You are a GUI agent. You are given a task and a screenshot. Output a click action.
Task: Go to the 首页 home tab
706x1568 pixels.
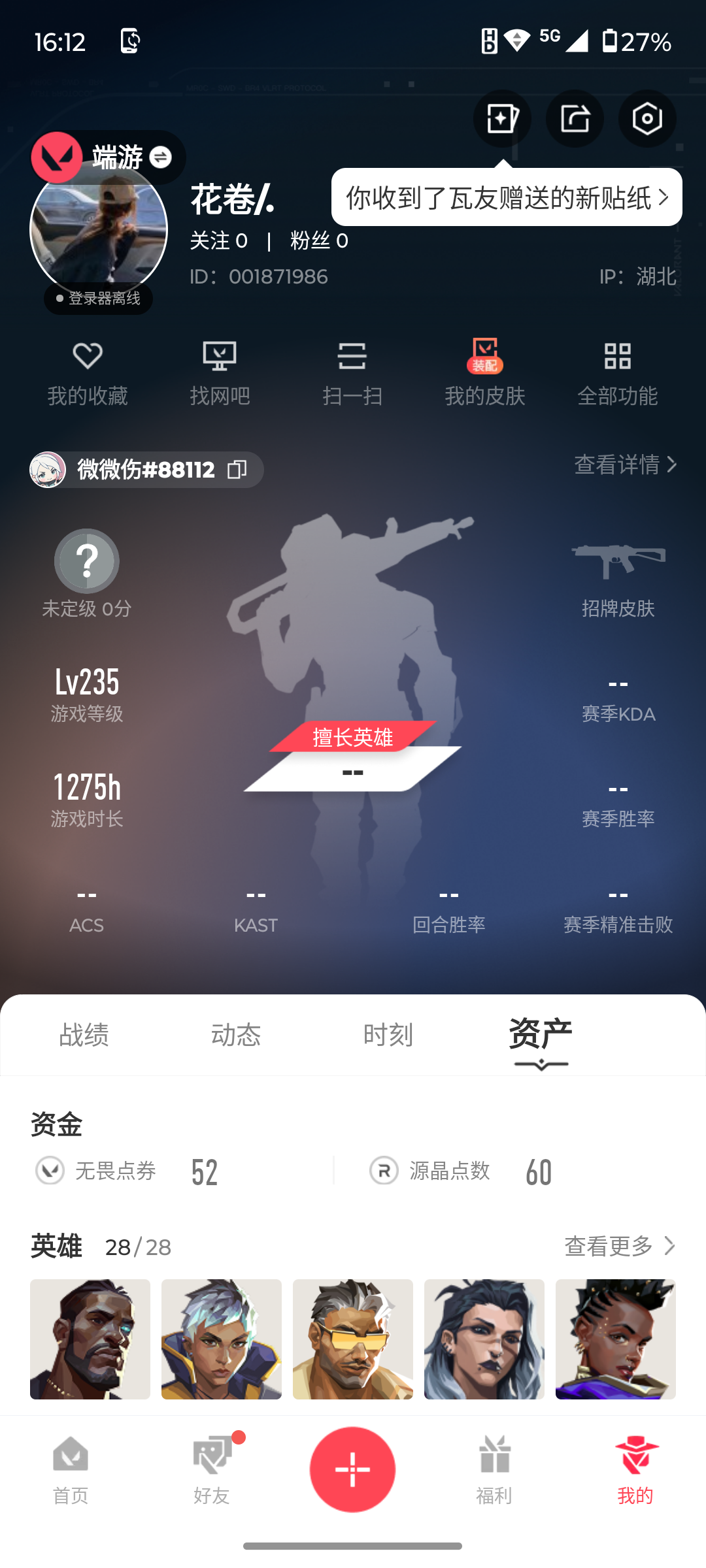[71, 1470]
